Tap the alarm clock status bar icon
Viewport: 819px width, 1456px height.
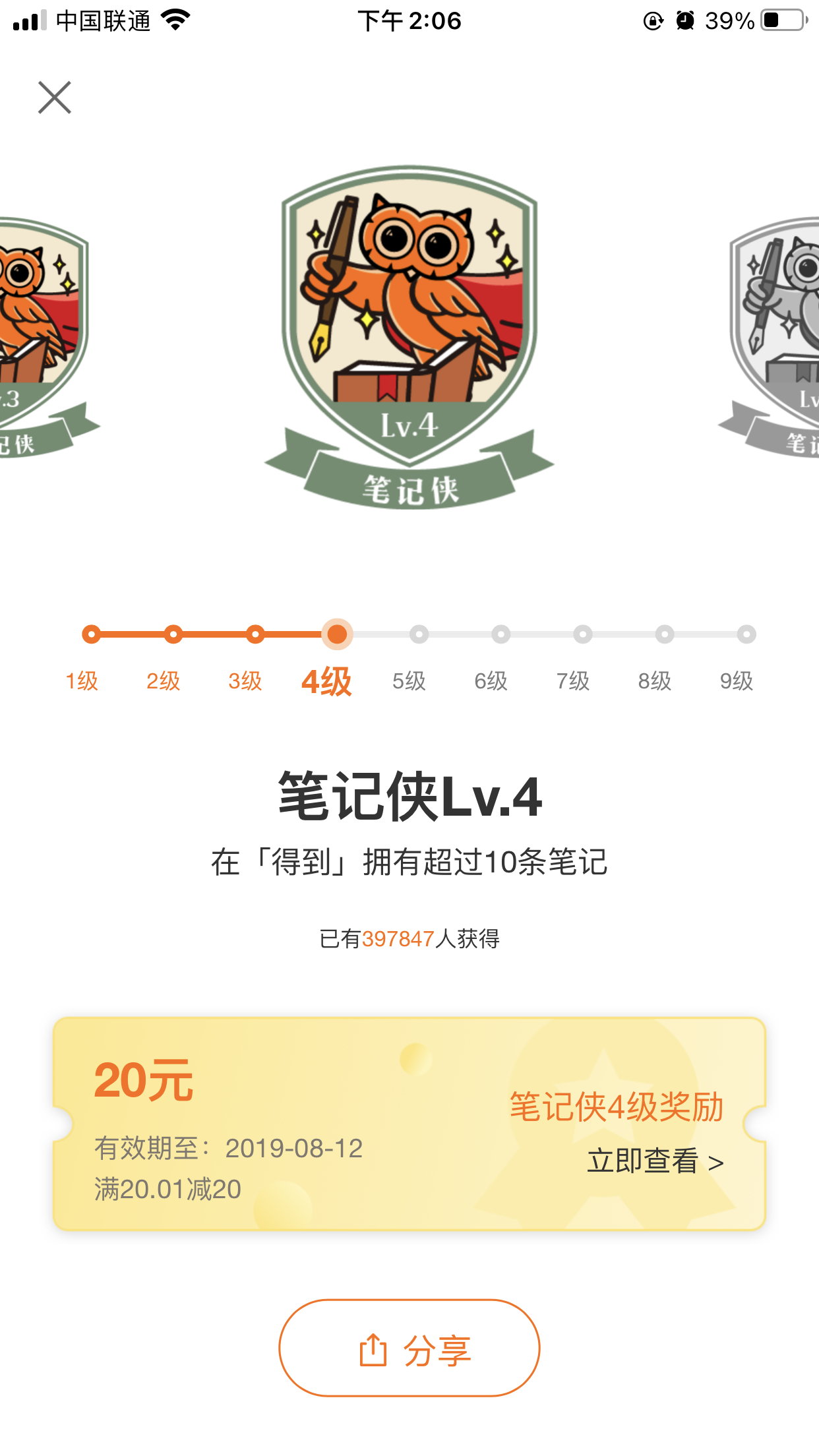tap(684, 21)
